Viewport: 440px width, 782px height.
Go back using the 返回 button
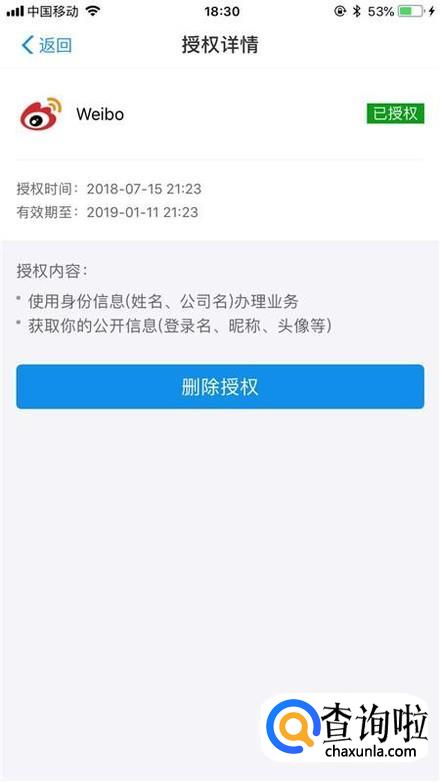(x=47, y=45)
